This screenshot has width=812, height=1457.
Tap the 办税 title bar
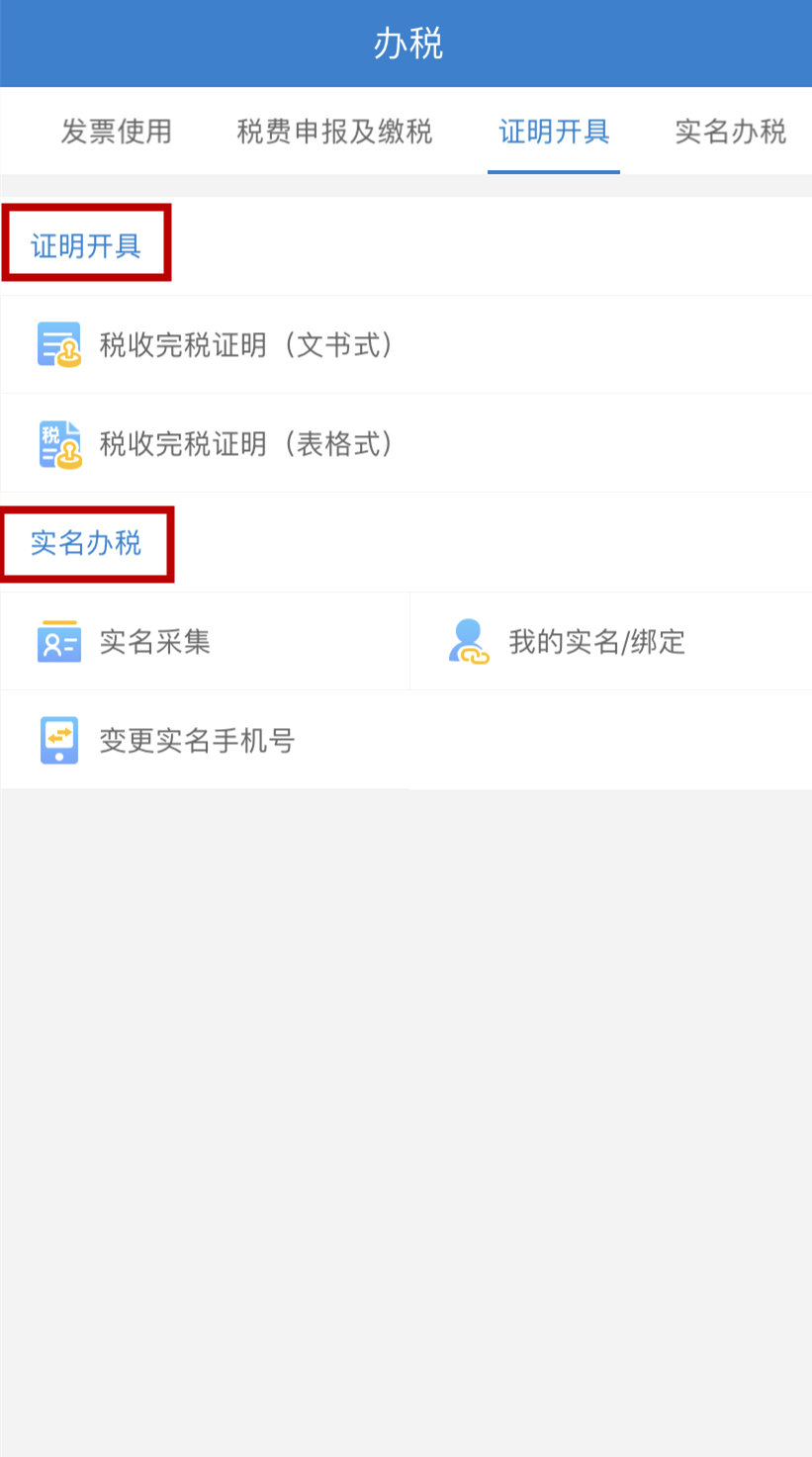(406, 43)
